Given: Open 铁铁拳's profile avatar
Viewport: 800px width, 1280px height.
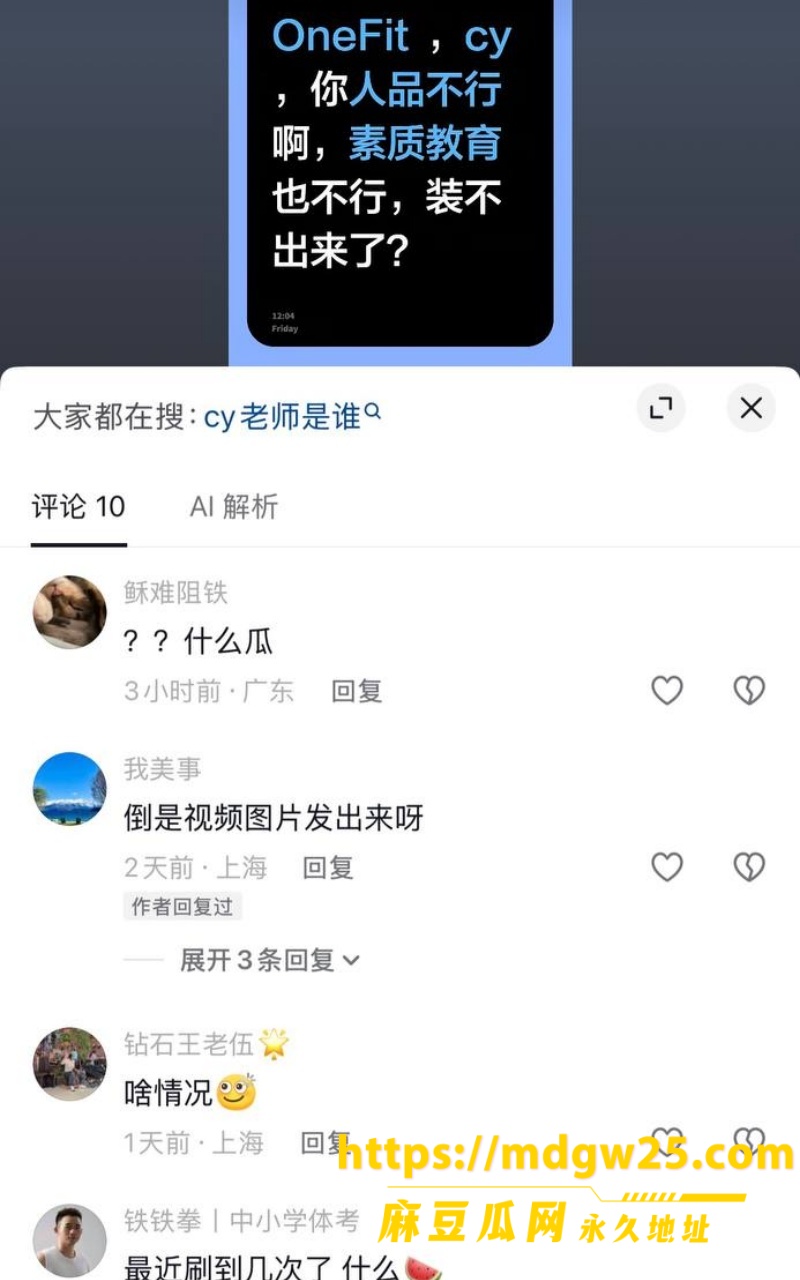Looking at the screenshot, I should [x=70, y=1240].
